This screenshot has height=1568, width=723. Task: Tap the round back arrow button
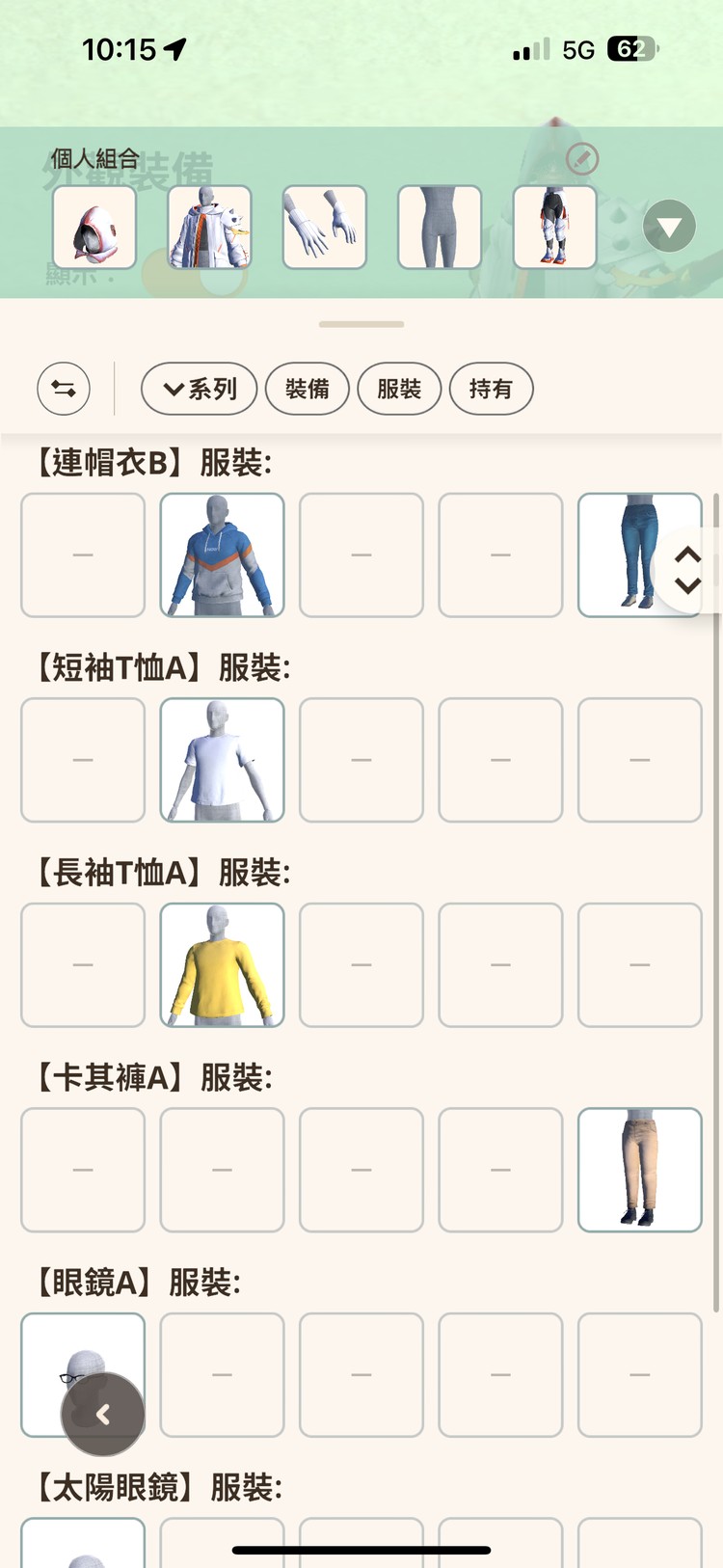103,1414
